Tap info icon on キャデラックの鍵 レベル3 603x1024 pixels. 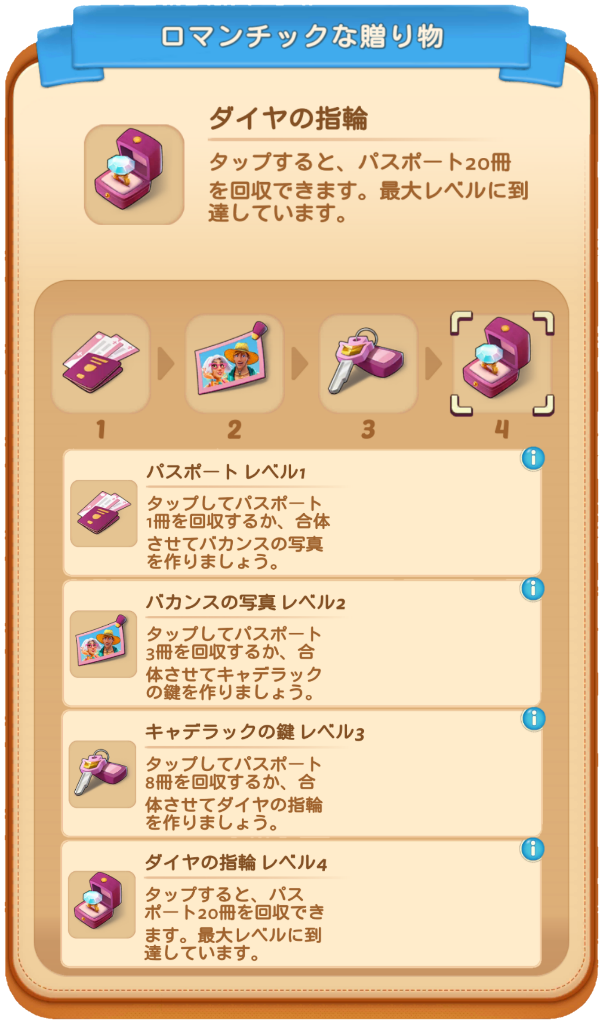pyautogui.click(x=532, y=719)
